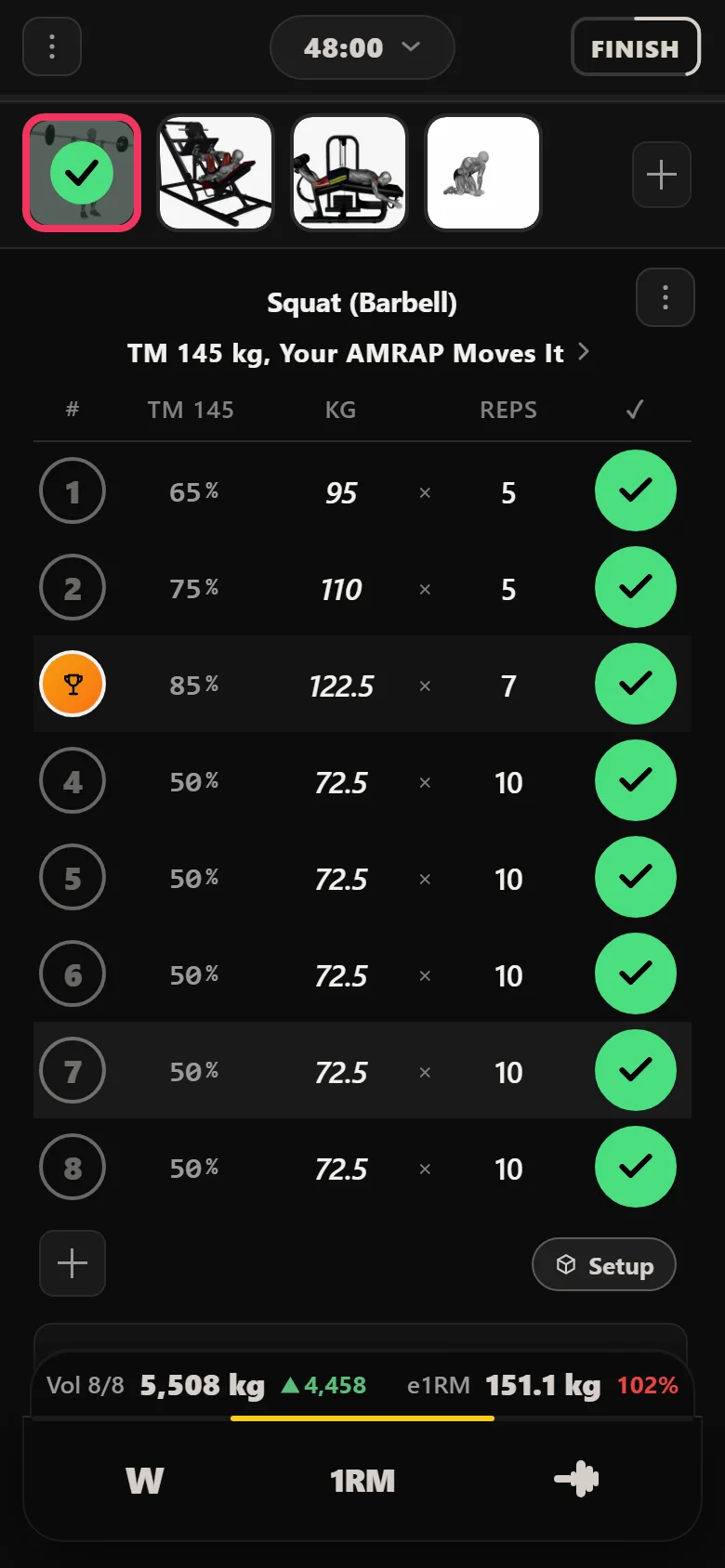
Task: Open the workout overflow menu at top left
Action: pyautogui.click(x=52, y=46)
